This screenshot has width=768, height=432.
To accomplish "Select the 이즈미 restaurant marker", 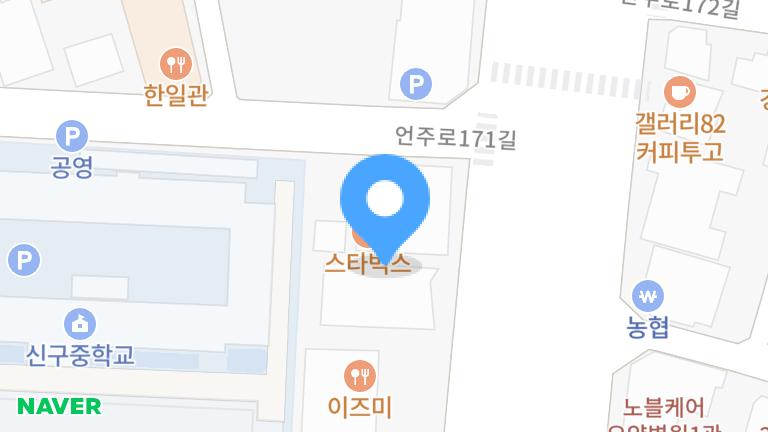I will (x=359, y=377).
